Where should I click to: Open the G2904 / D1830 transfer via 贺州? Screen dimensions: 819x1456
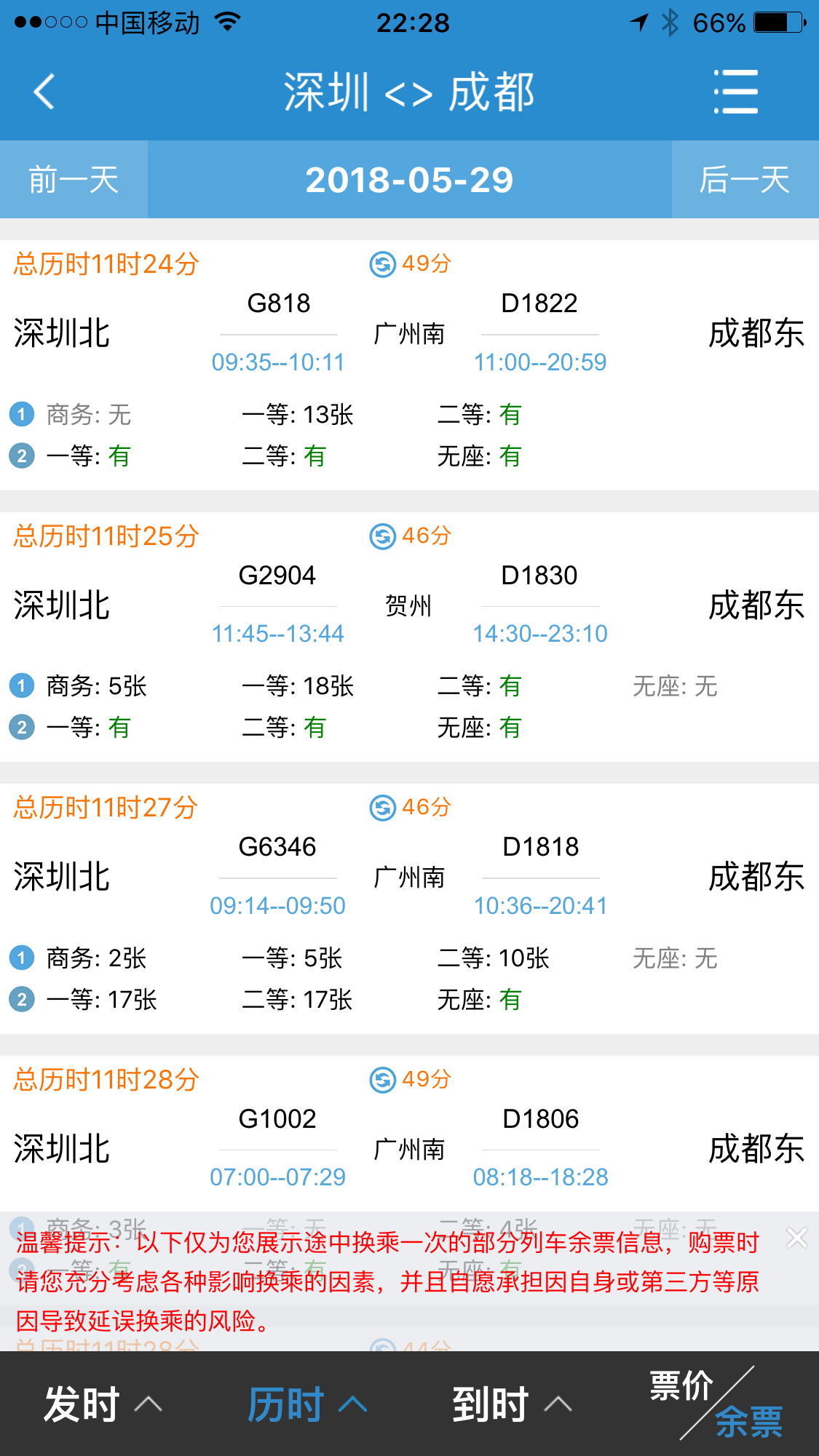click(409, 637)
